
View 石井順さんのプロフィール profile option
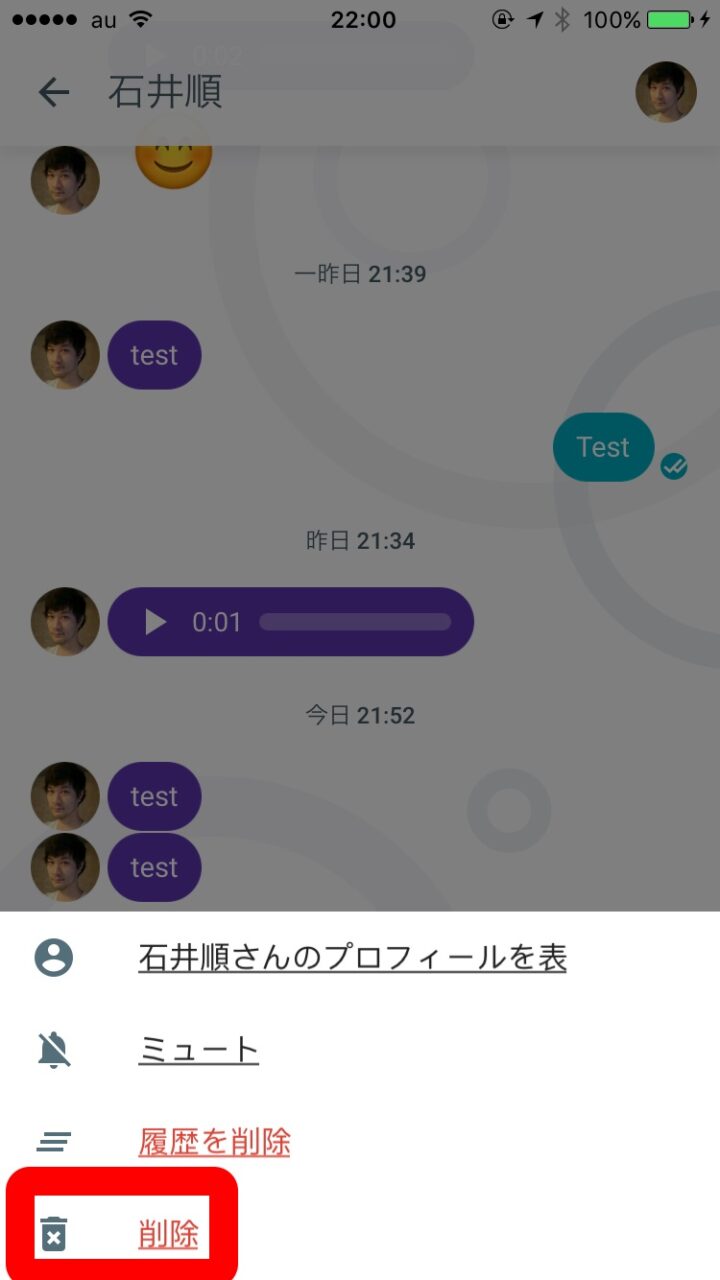point(352,958)
